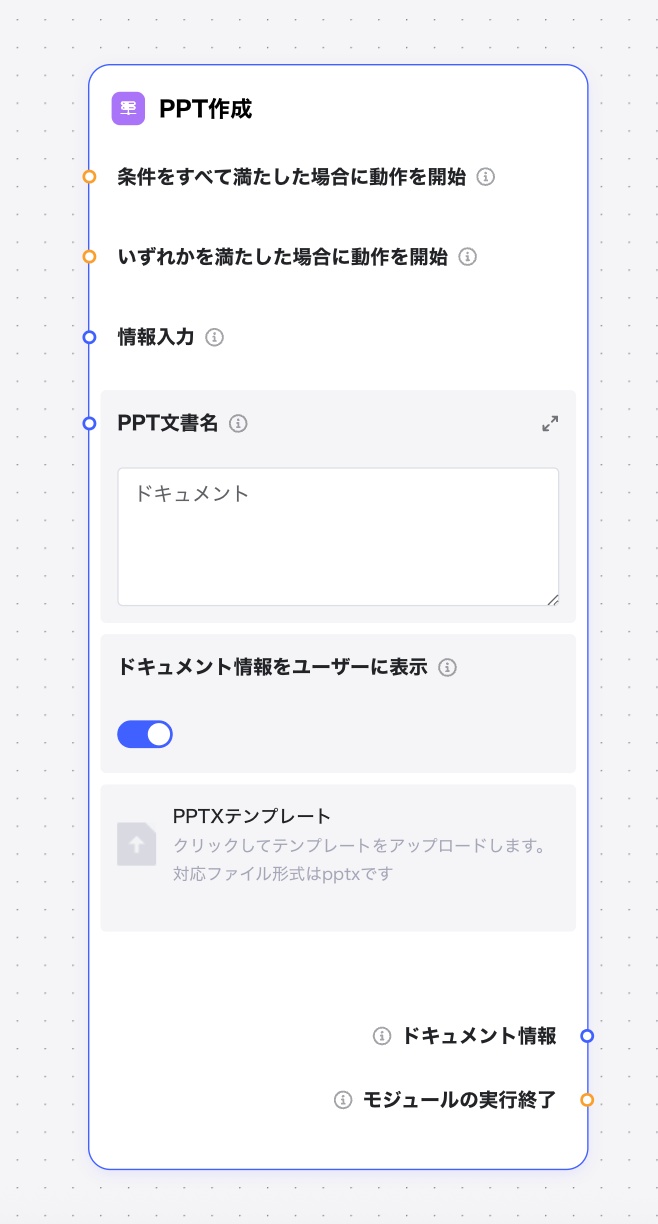Tap the 条件をすべて満たした場合に動作を開始 connector

coord(89,177)
